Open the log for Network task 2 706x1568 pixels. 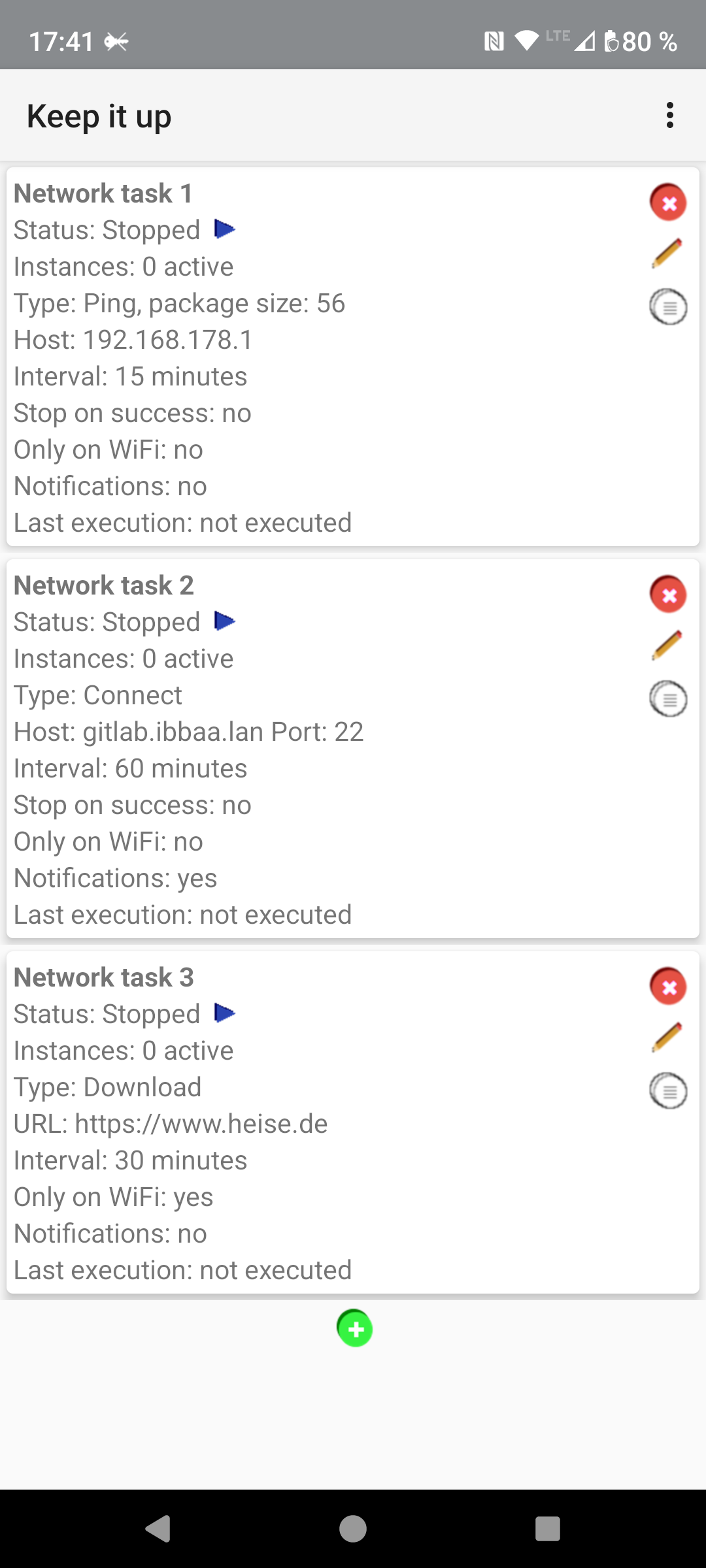(x=668, y=698)
